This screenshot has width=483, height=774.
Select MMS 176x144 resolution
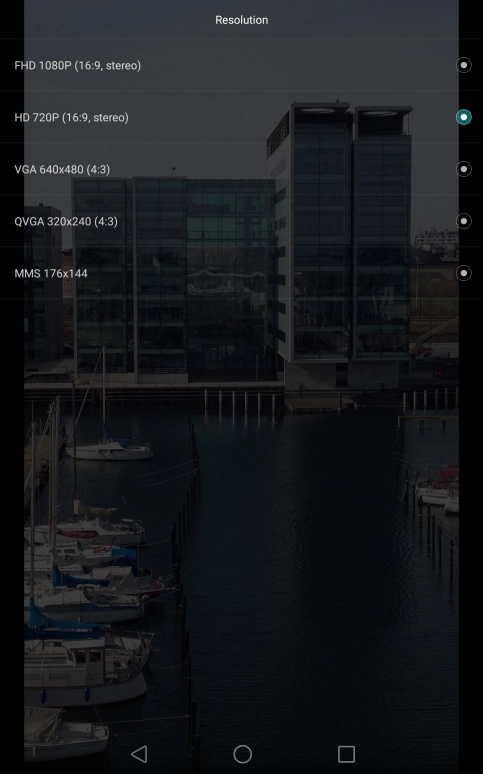click(242, 273)
